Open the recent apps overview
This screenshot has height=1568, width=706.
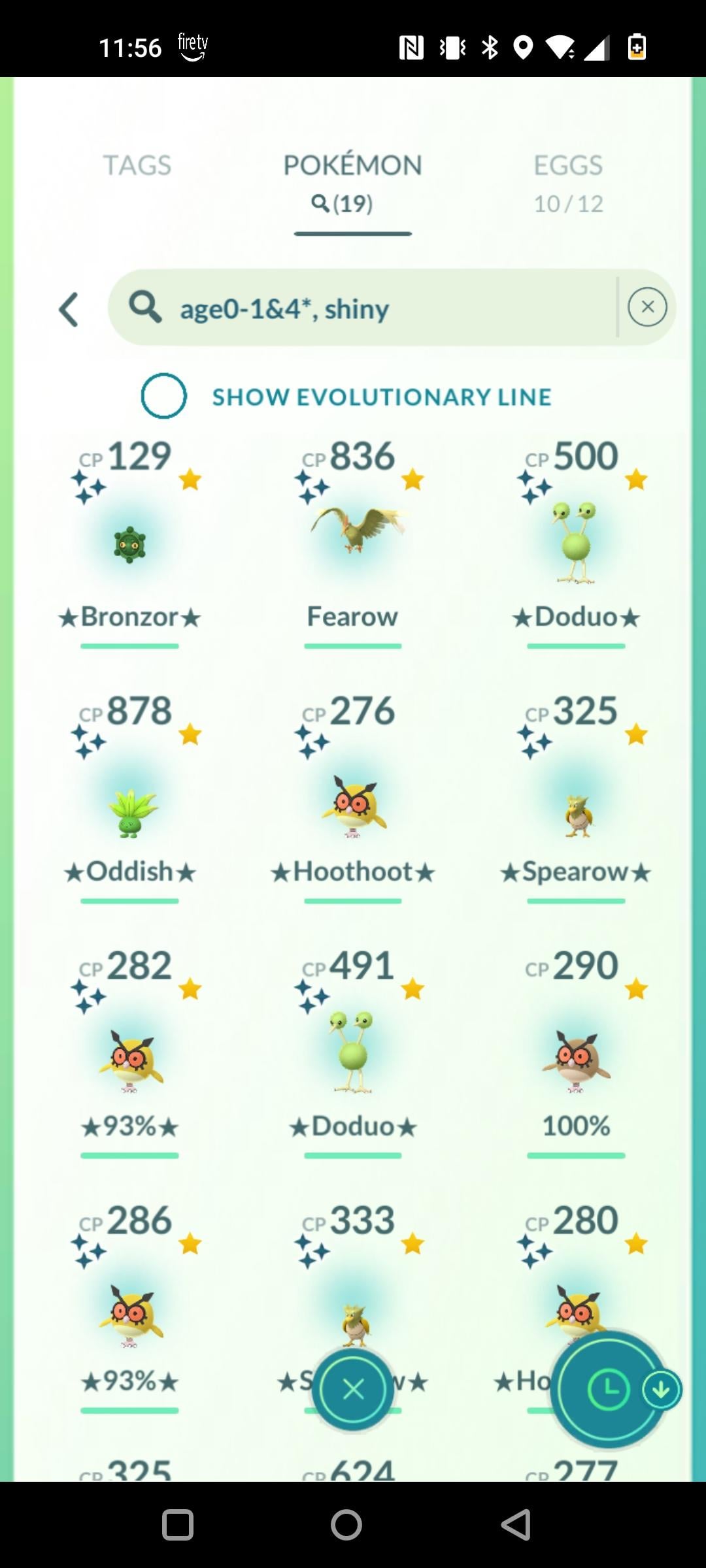pos(178,1526)
